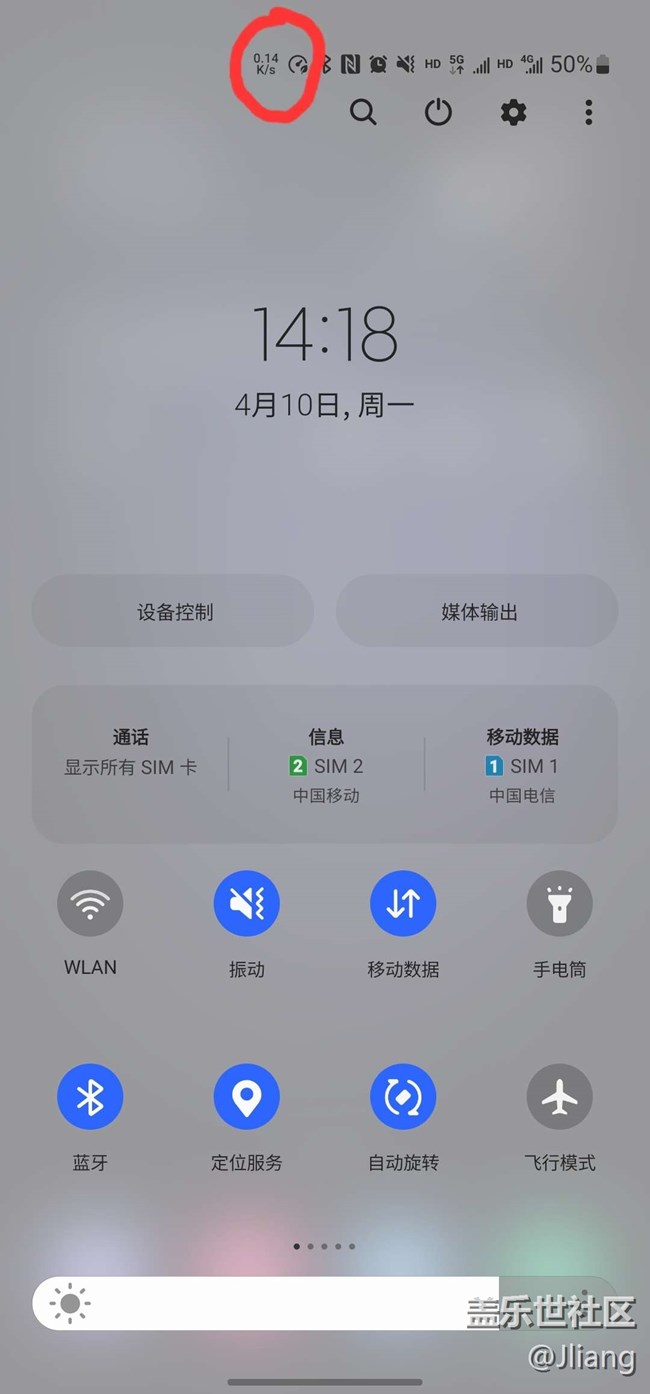Open the three-dot overflow menu

[588, 112]
